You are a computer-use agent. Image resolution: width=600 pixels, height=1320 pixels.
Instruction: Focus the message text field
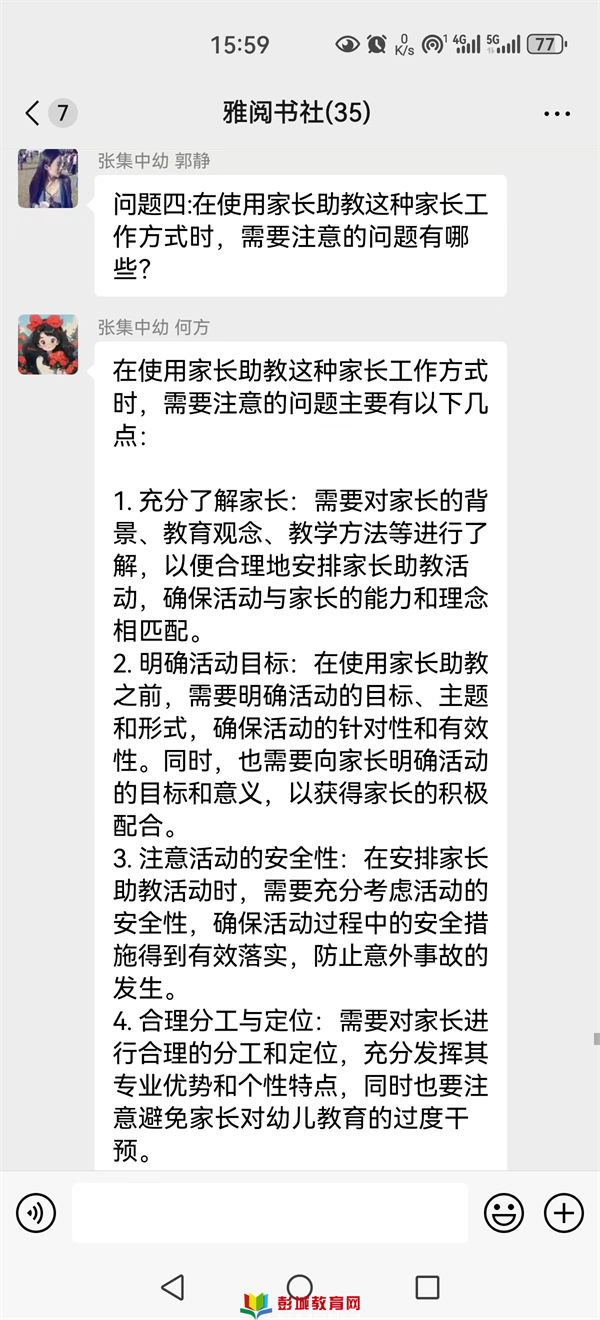point(270,1214)
